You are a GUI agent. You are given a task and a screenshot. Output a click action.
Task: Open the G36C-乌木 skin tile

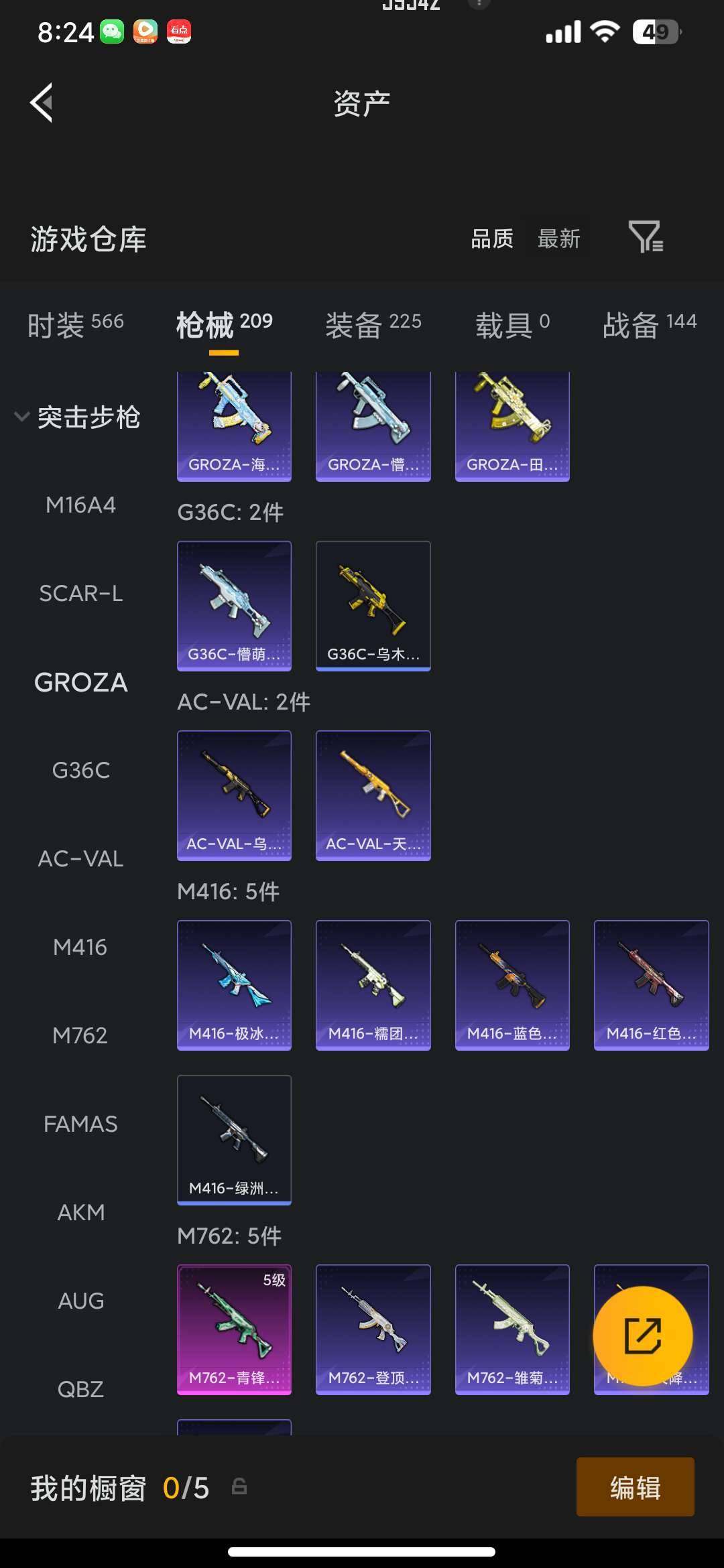click(x=373, y=606)
